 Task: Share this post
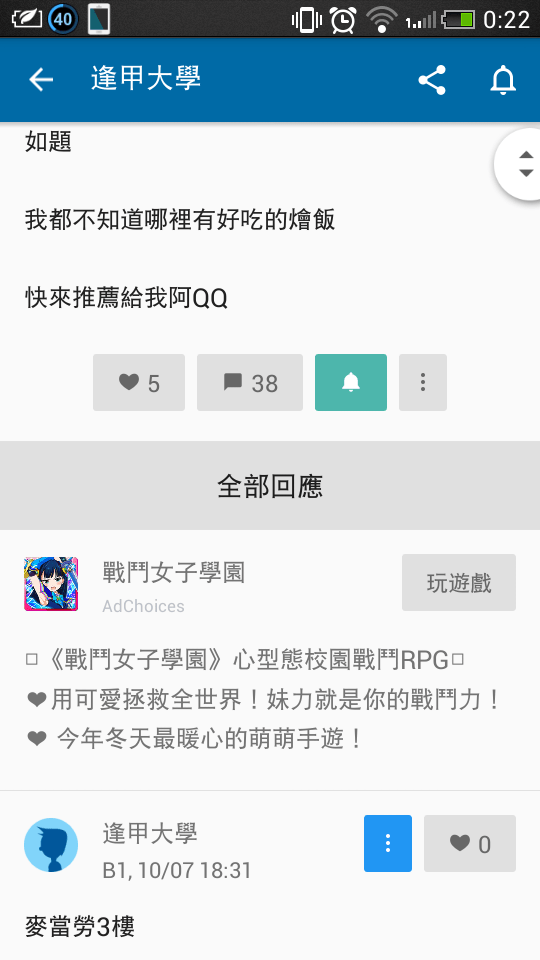pyautogui.click(x=432, y=80)
